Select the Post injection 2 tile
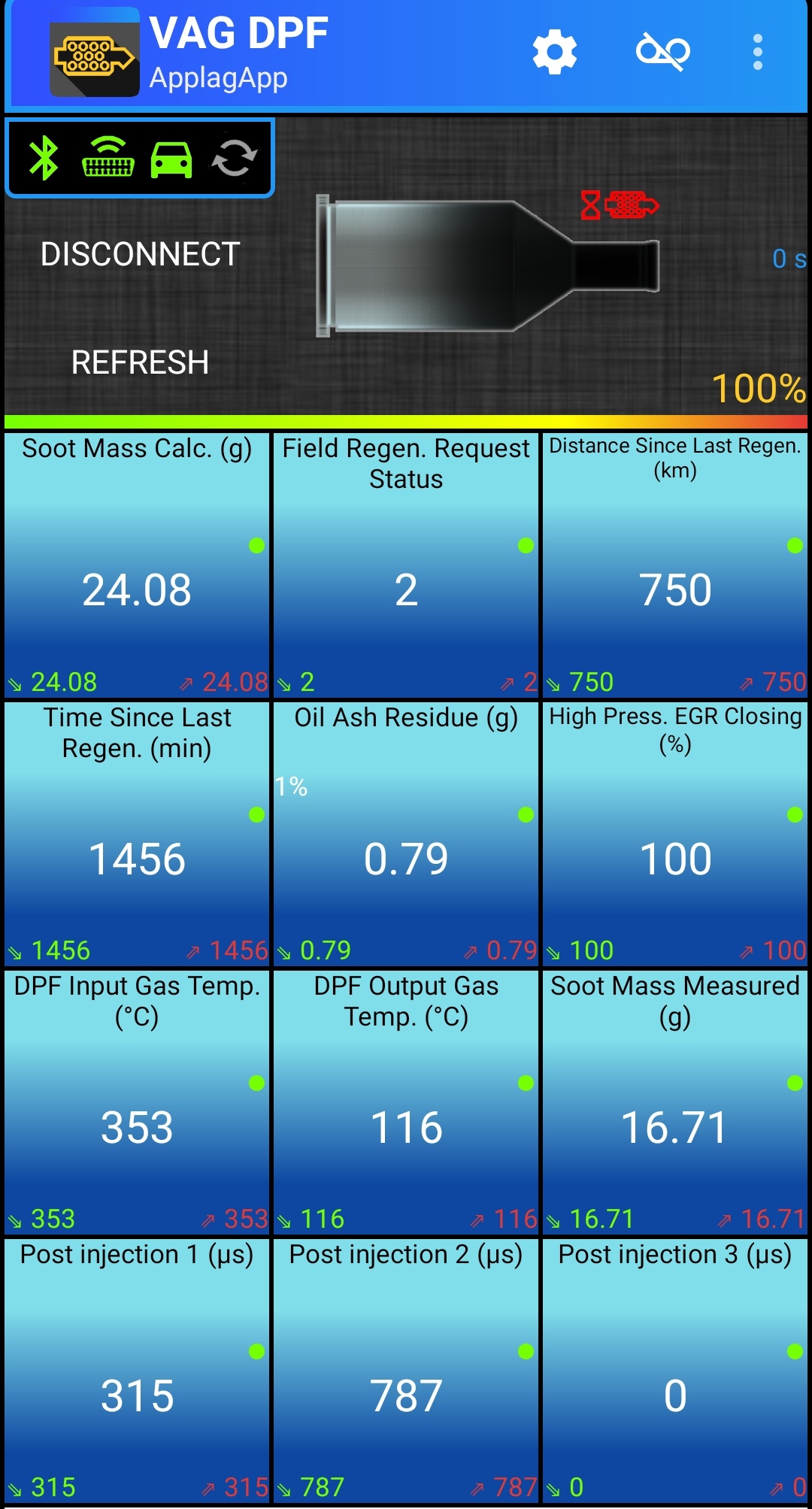This screenshot has width=812, height=1509. point(406,1371)
